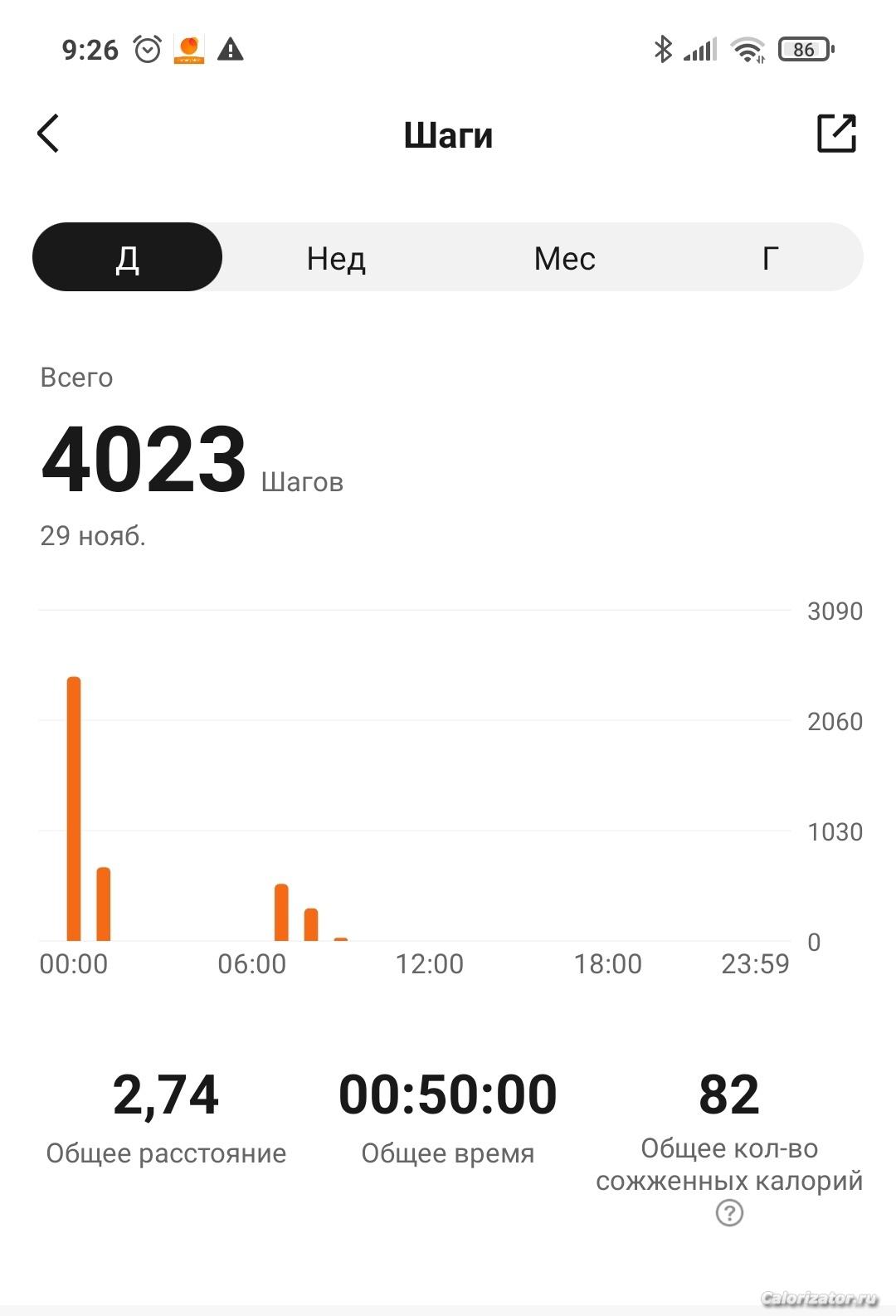Switch to the Нед weekly view
896x1316 pixels.
click(x=336, y=259)
